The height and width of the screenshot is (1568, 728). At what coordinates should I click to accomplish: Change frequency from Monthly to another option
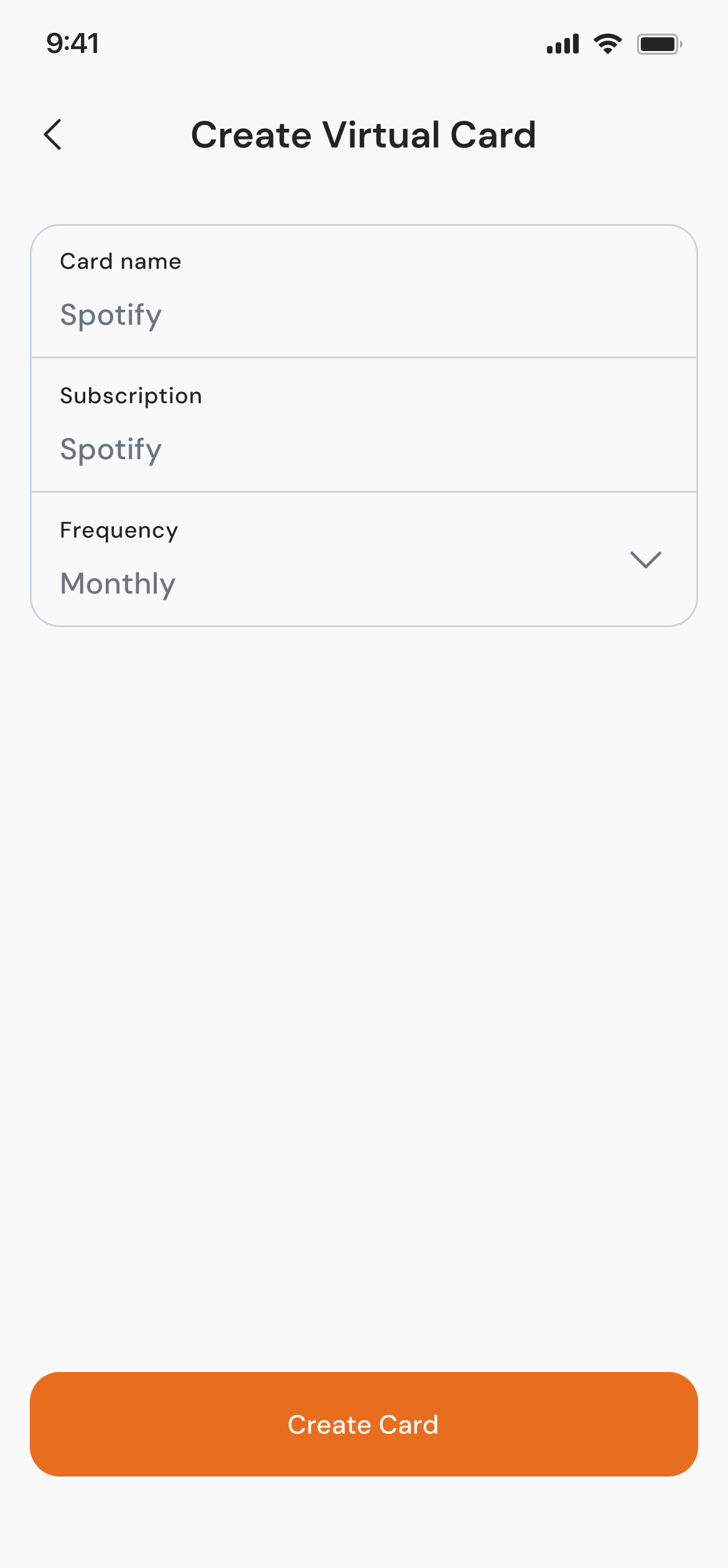click(x=646, y=559)
